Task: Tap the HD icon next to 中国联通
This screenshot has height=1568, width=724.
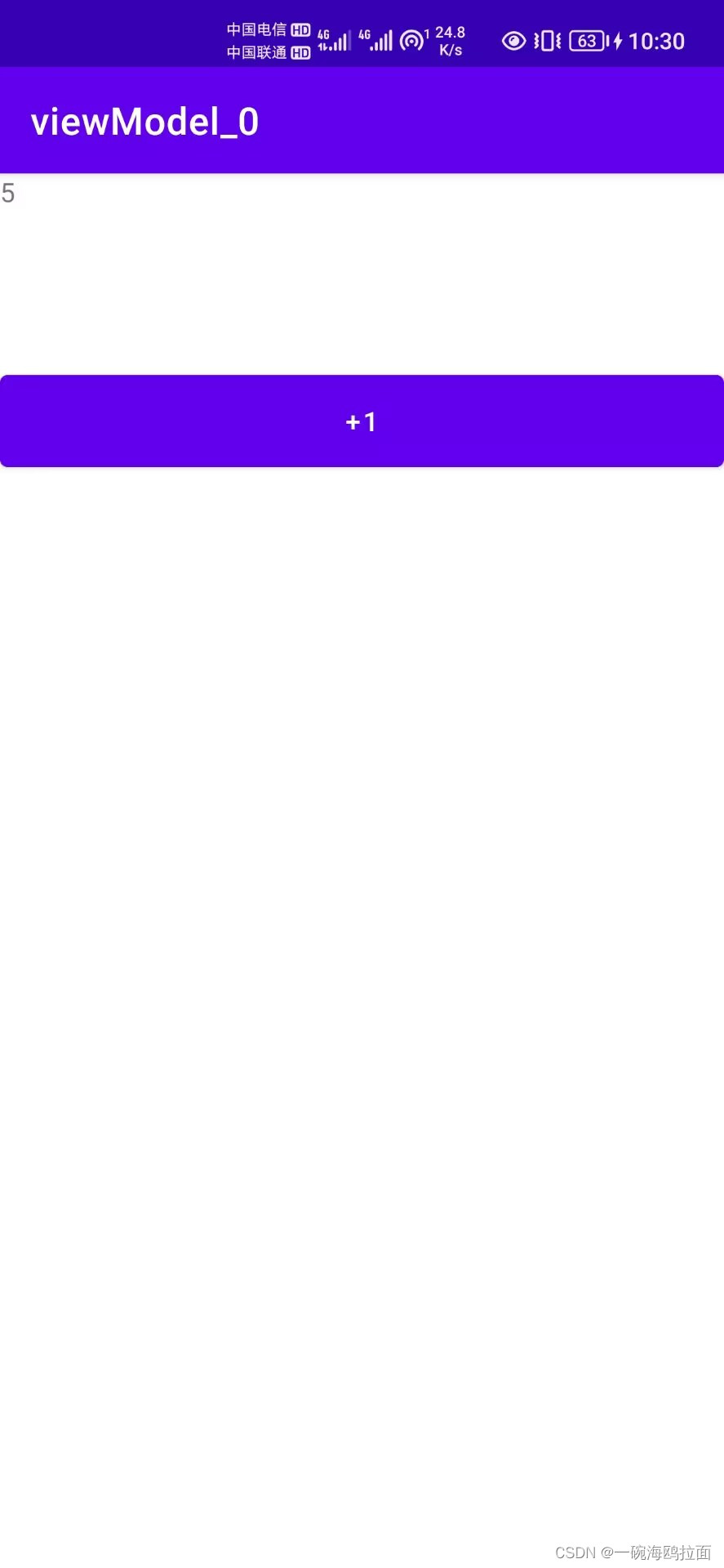Action: [x=301, y=51]
